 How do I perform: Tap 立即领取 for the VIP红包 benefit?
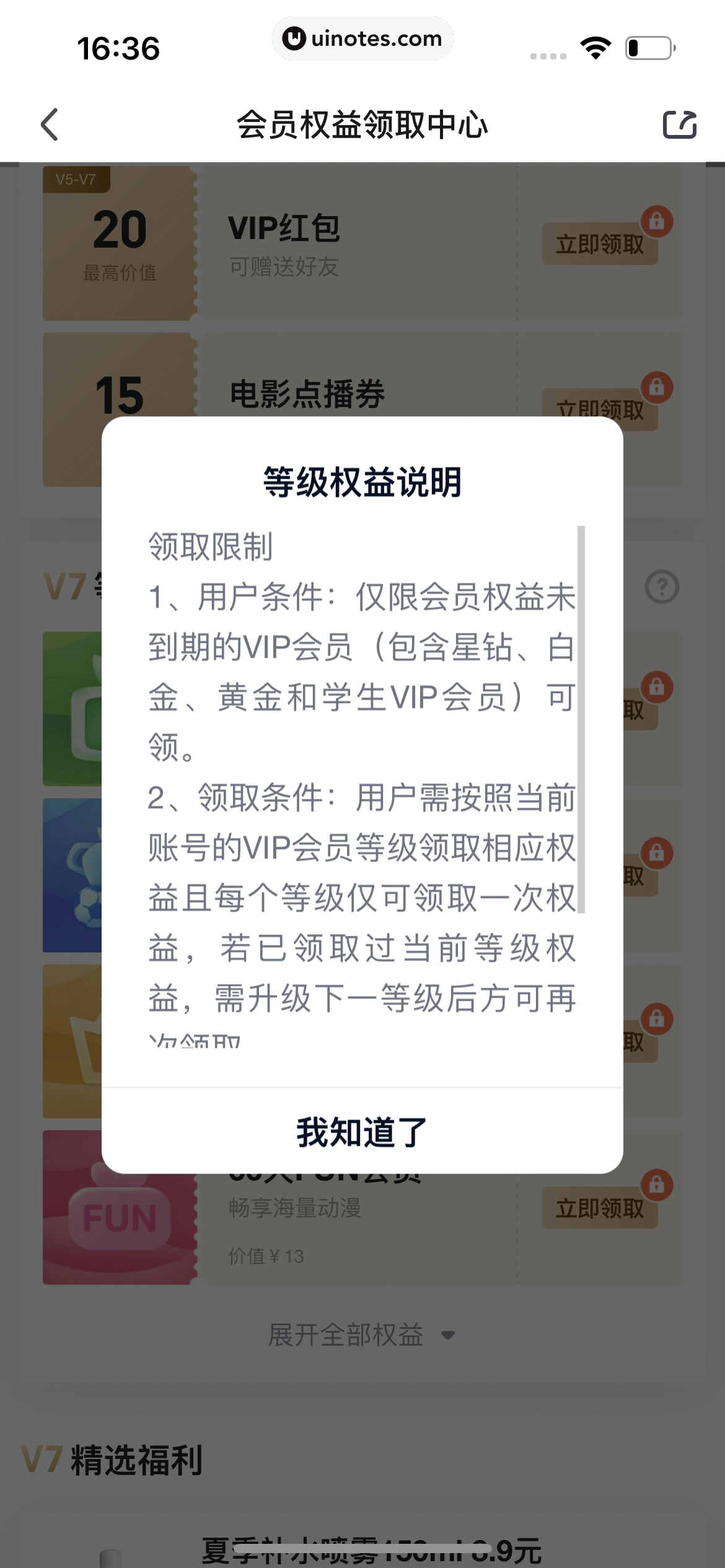pos(600,244)
